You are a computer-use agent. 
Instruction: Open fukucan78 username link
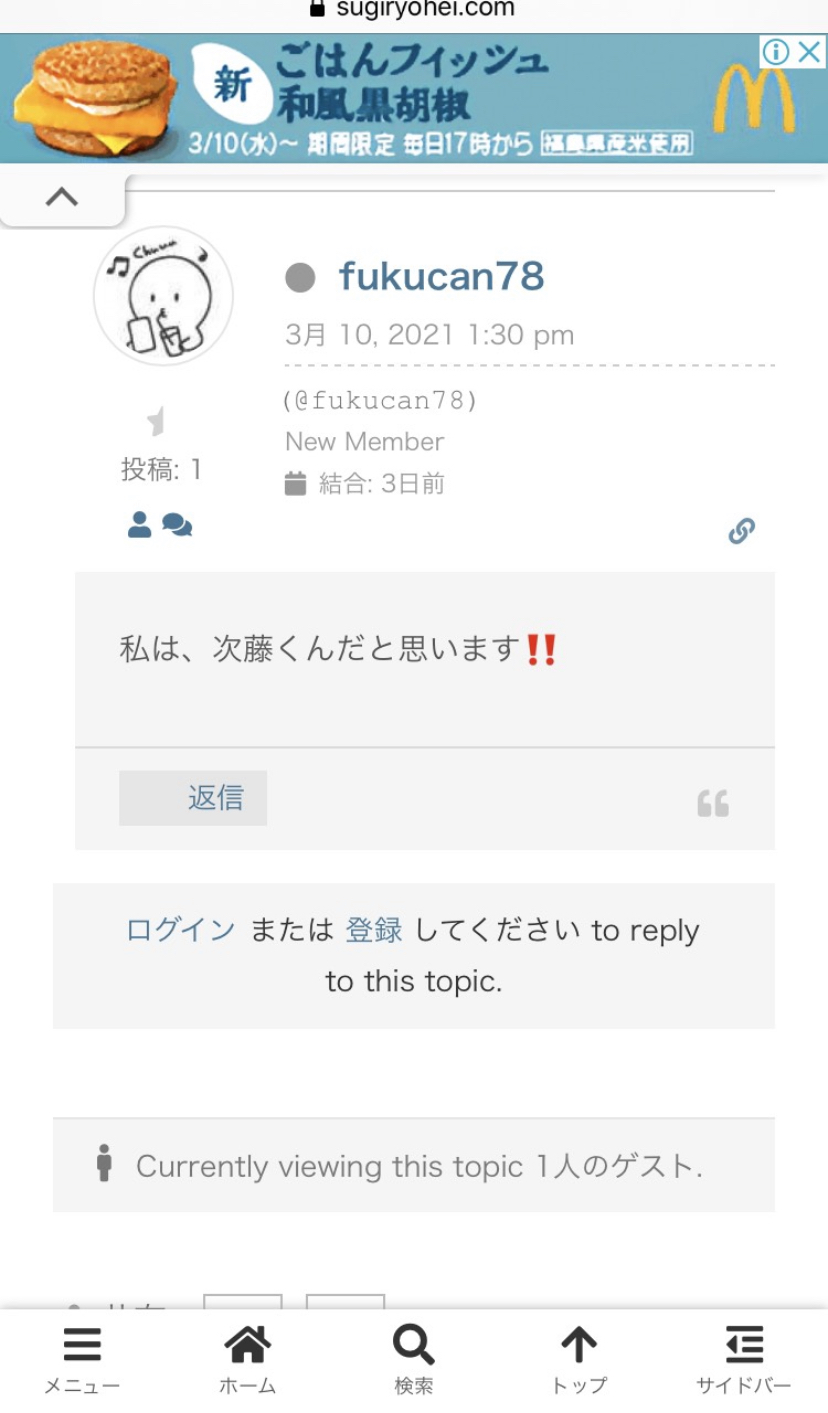pyautogui.click(x=441, y=277)
